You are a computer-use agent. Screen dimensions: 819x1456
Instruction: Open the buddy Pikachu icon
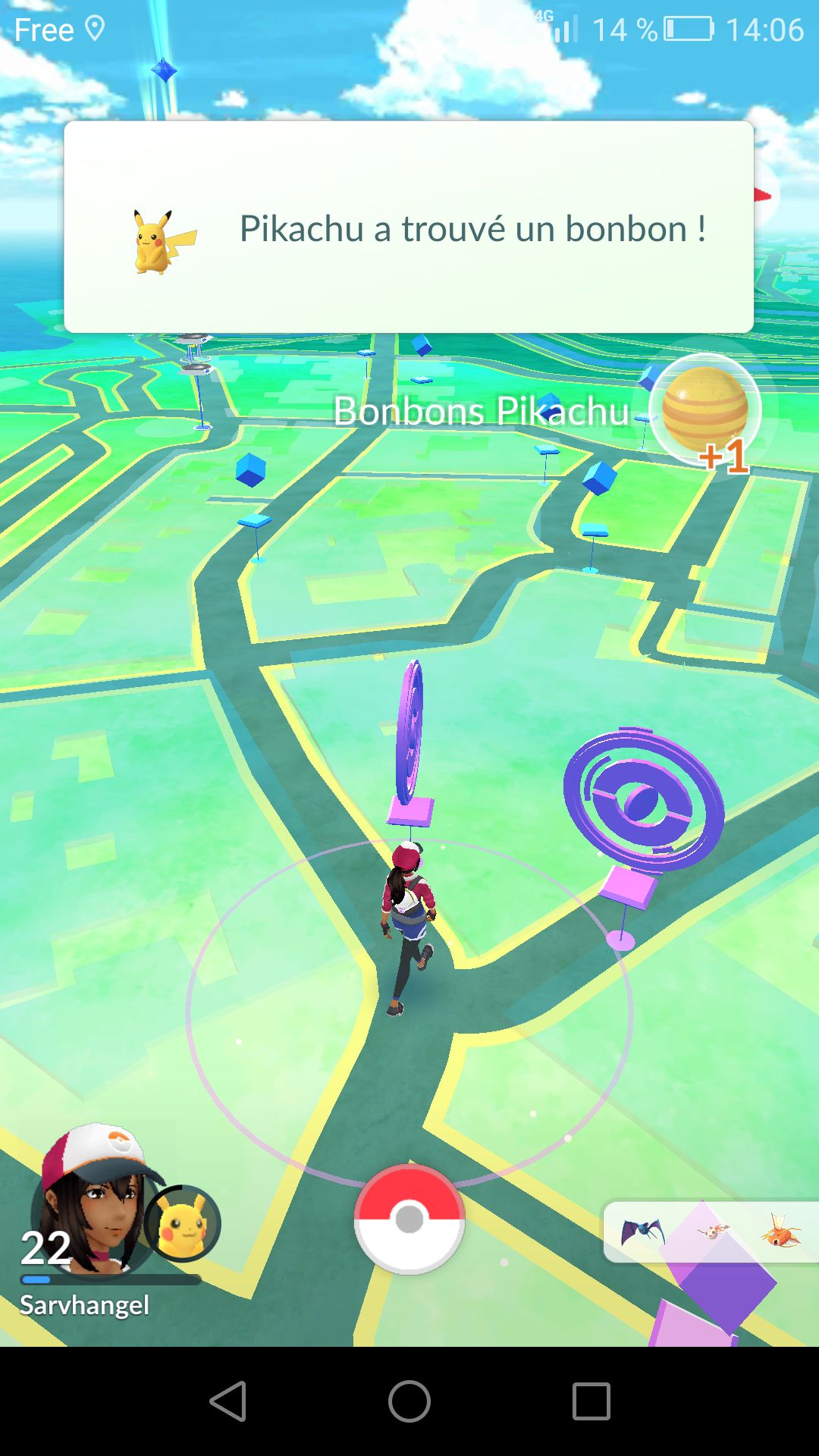pyautogui.click(x=183, y=1222)
